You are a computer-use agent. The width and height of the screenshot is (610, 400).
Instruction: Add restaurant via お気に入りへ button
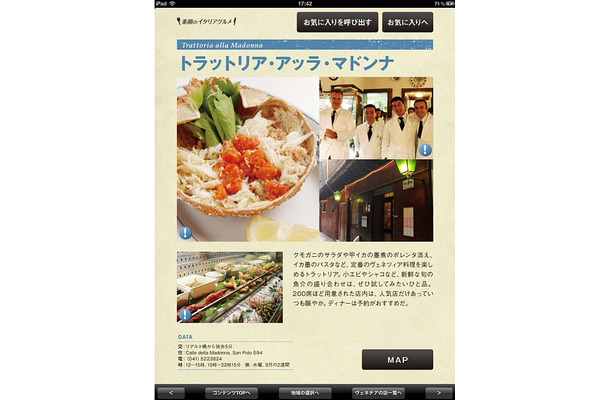click(x=407, y=22)
